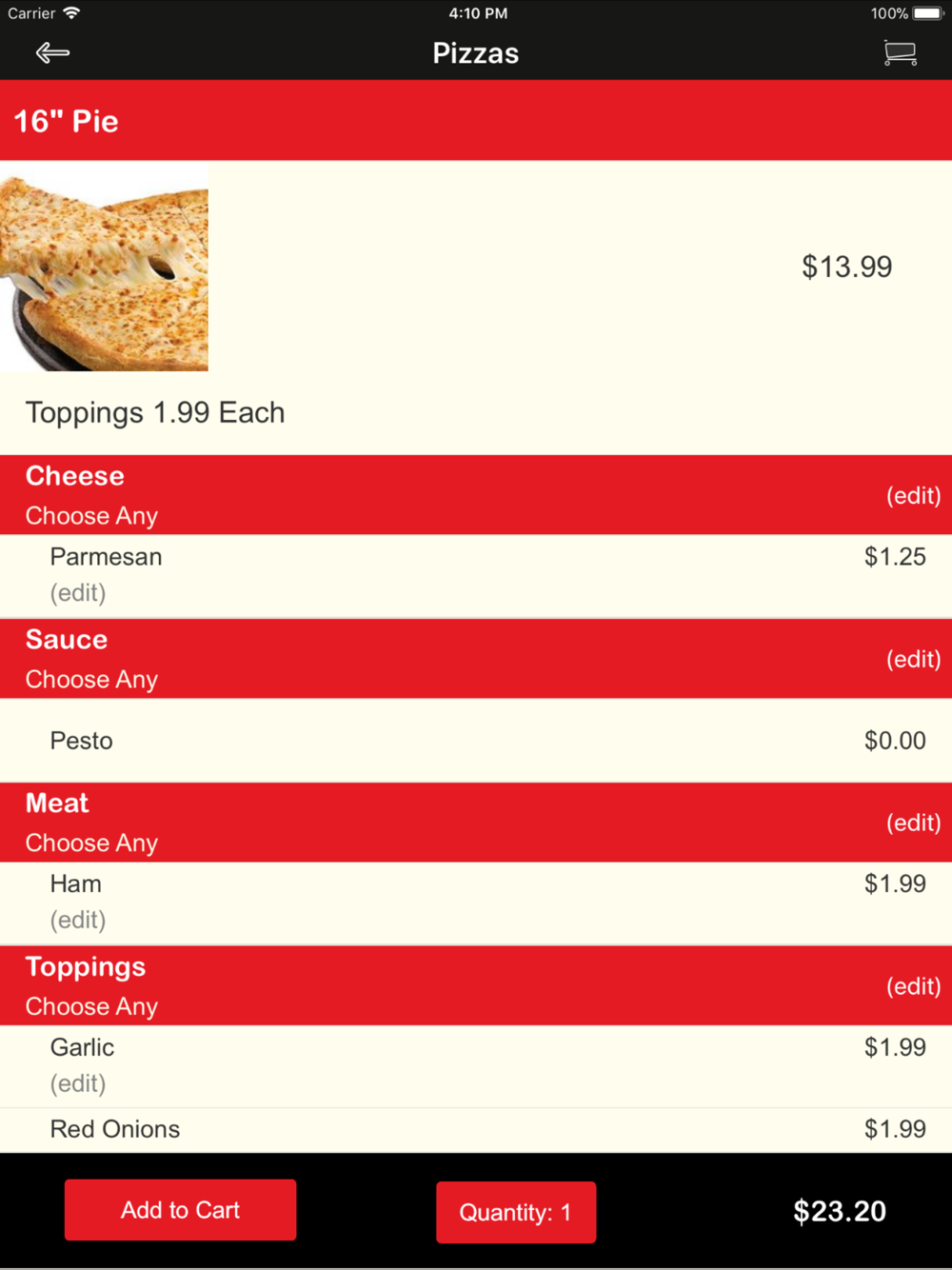The width and height of the screenshot is (952, 1270).
Task: Edit the Ham topping
Action: tap(78, 921)
